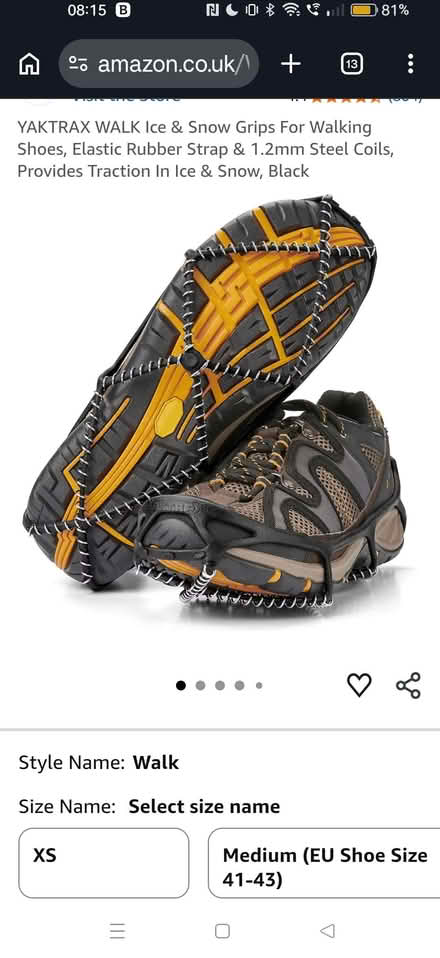Image resolution: width=440 pixels, height=958 pixels.
Task: Select size XS
Action: pos(104,863)
